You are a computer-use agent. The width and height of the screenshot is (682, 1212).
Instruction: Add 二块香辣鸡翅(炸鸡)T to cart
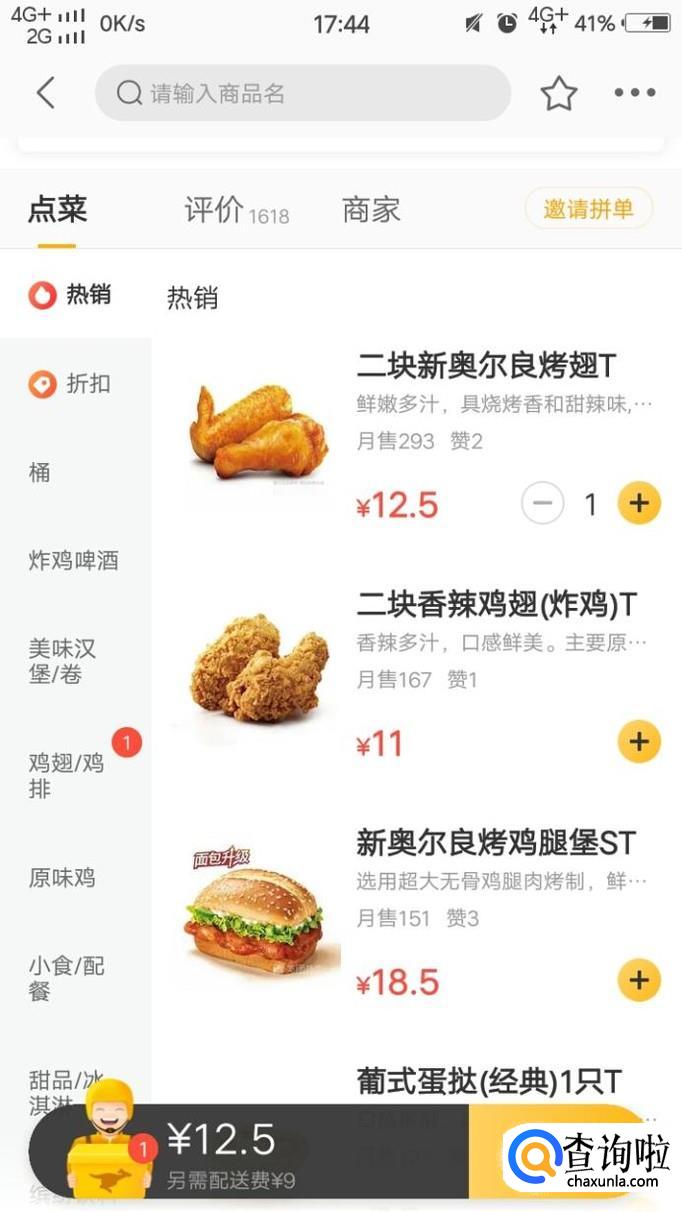[639, 742]
